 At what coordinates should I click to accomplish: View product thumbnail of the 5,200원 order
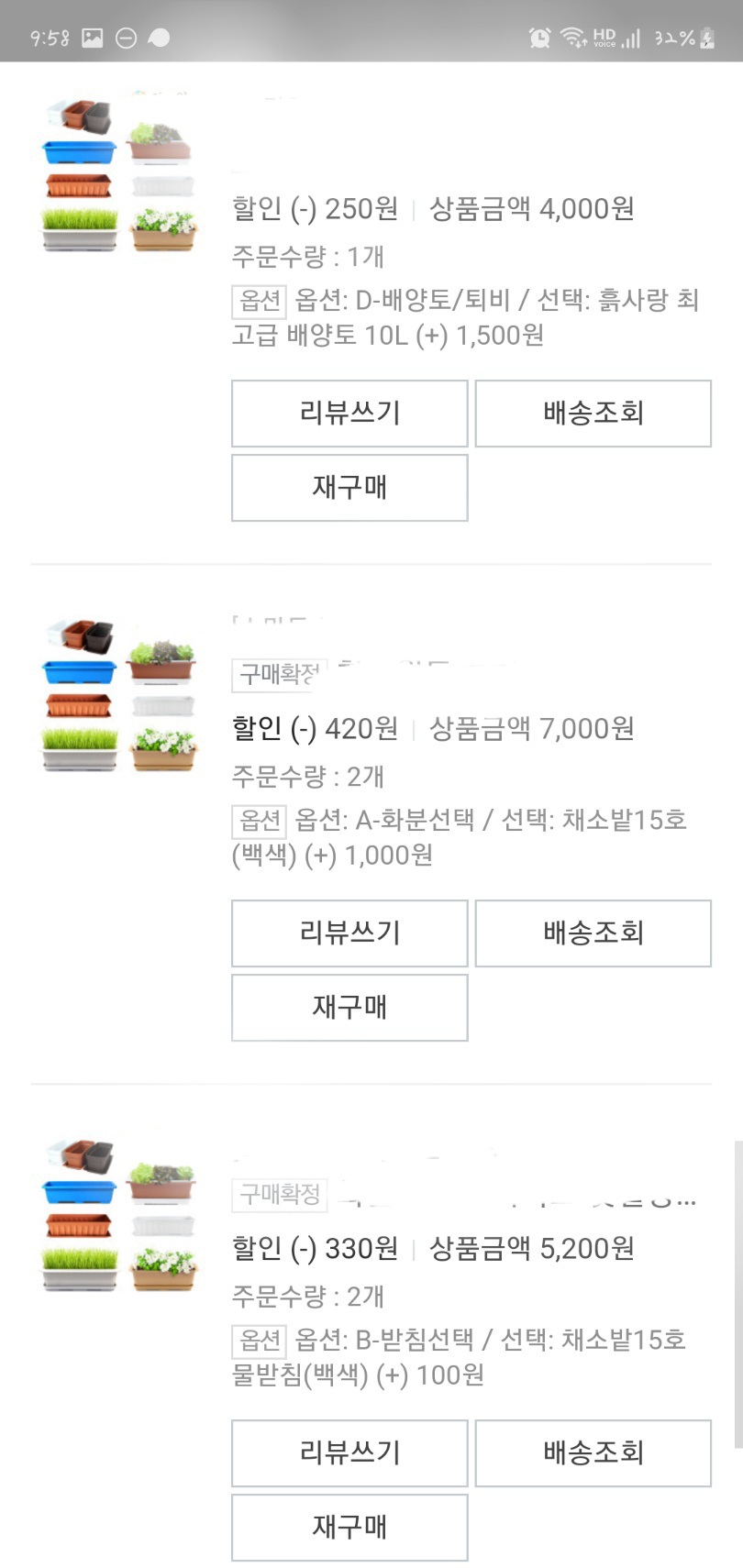[119, 1214]
